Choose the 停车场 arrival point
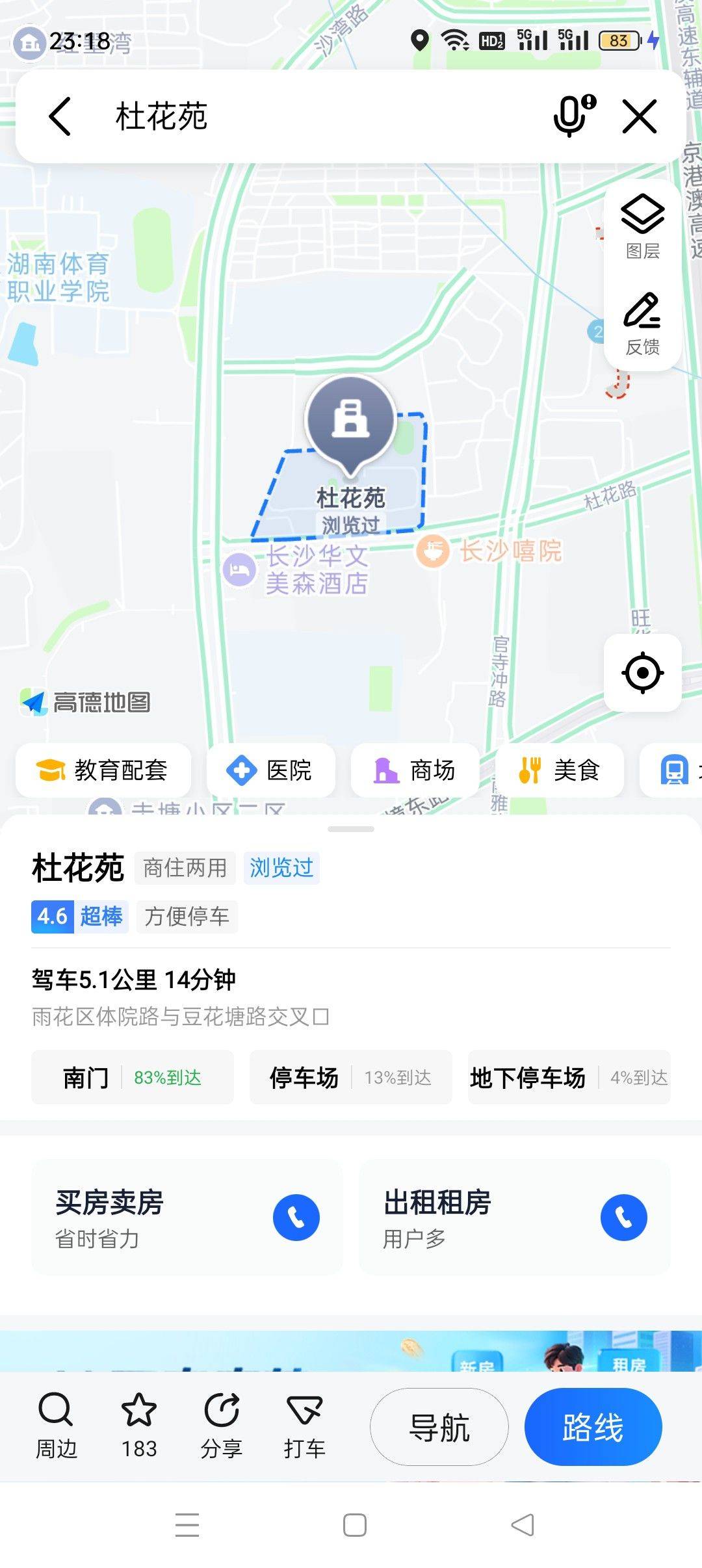 tap(350, 1077)
